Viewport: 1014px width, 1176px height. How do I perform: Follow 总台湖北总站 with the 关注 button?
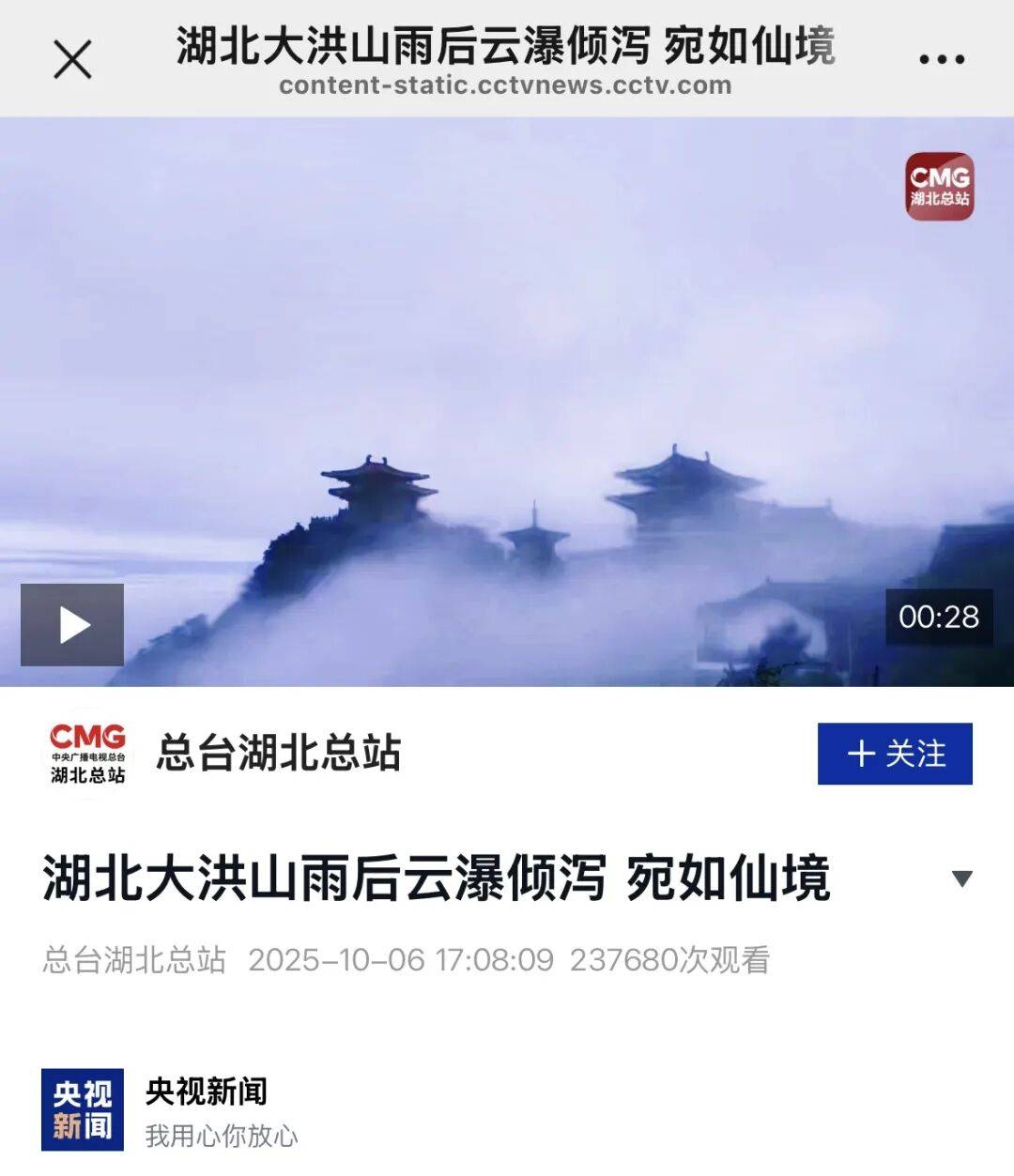[894, 754]
